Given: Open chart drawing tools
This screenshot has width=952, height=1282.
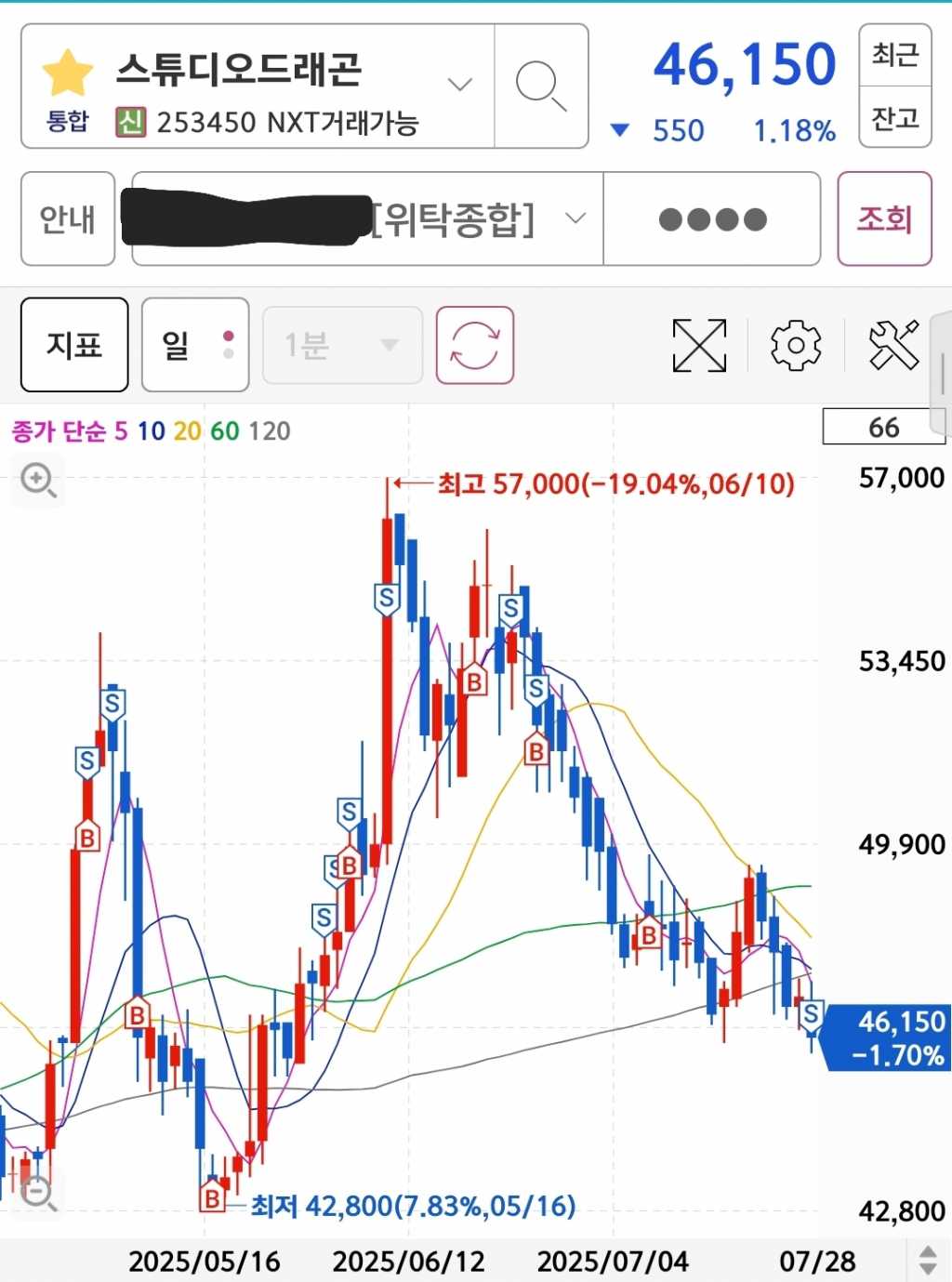Looking at the screenshot, I should 893,345.
